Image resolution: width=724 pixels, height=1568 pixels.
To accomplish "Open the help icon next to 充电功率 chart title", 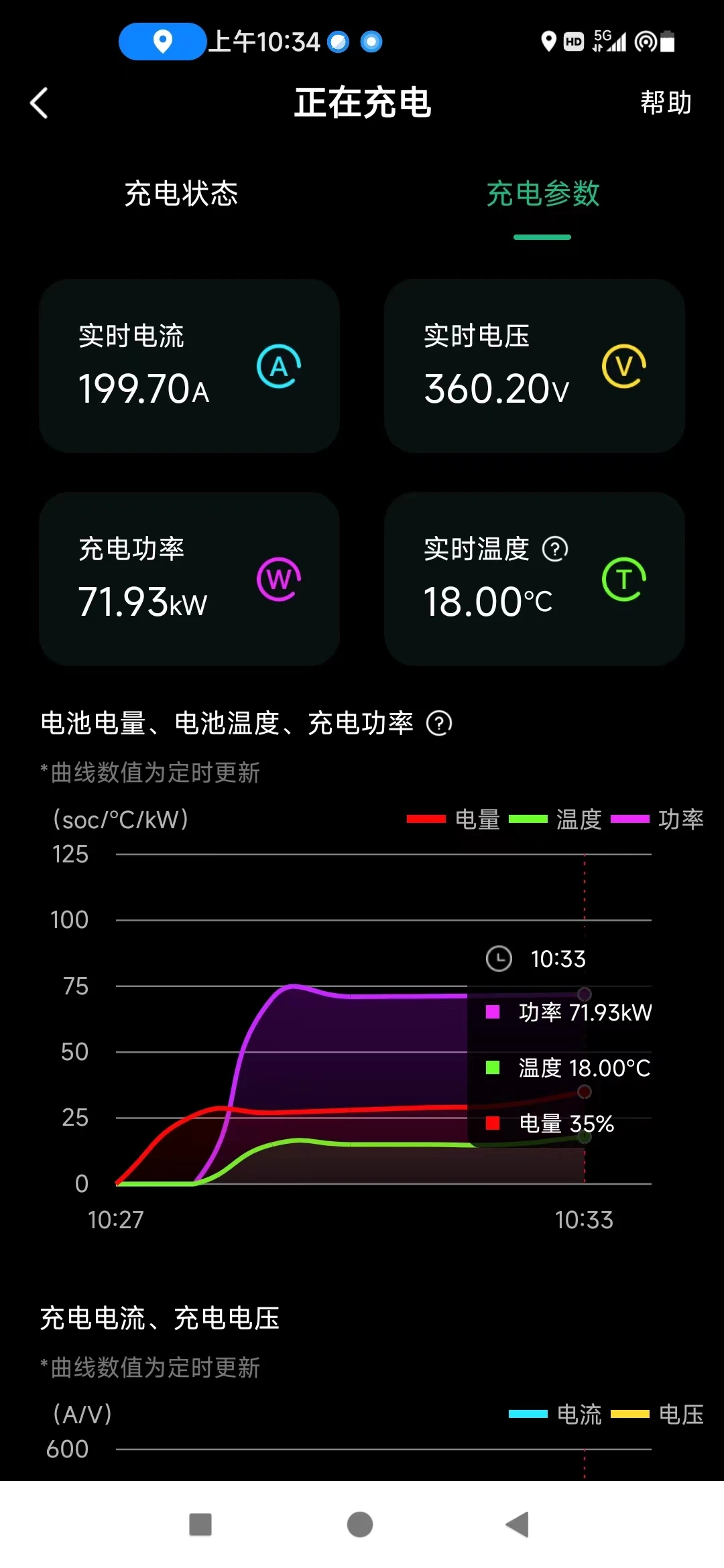I will click(x=439, y=723).
